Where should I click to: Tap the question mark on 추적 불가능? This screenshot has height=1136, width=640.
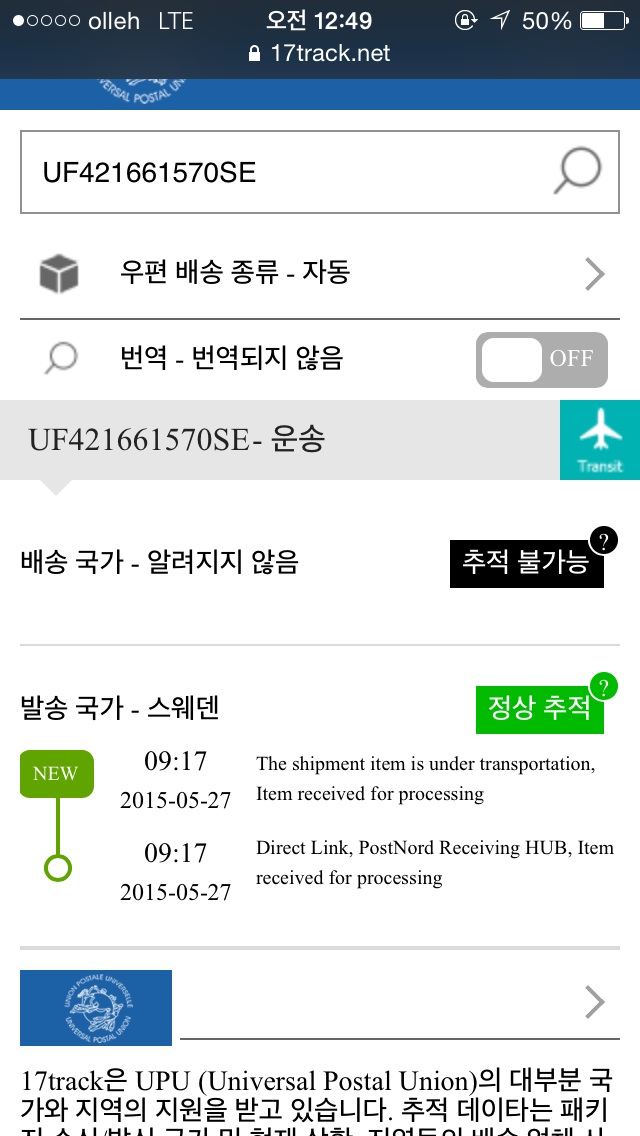click(604, 542)
